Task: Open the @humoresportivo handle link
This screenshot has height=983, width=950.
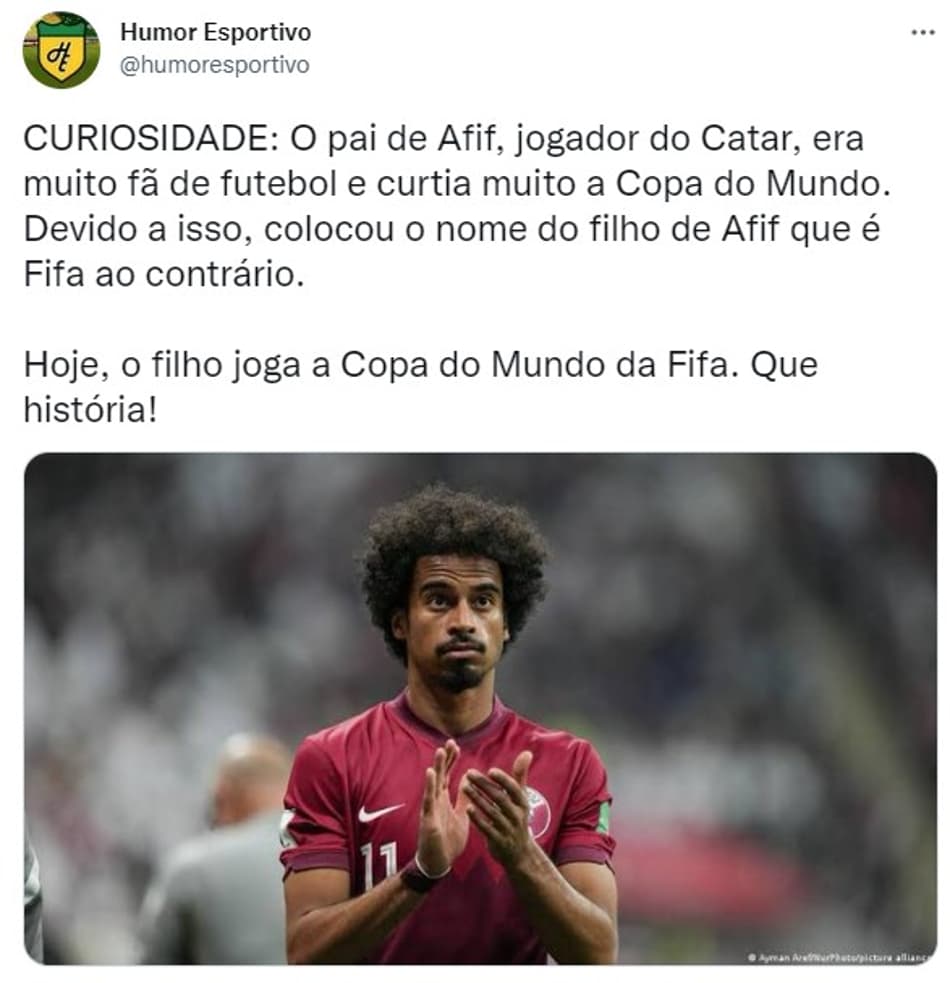Action: [x=214, y=66]
